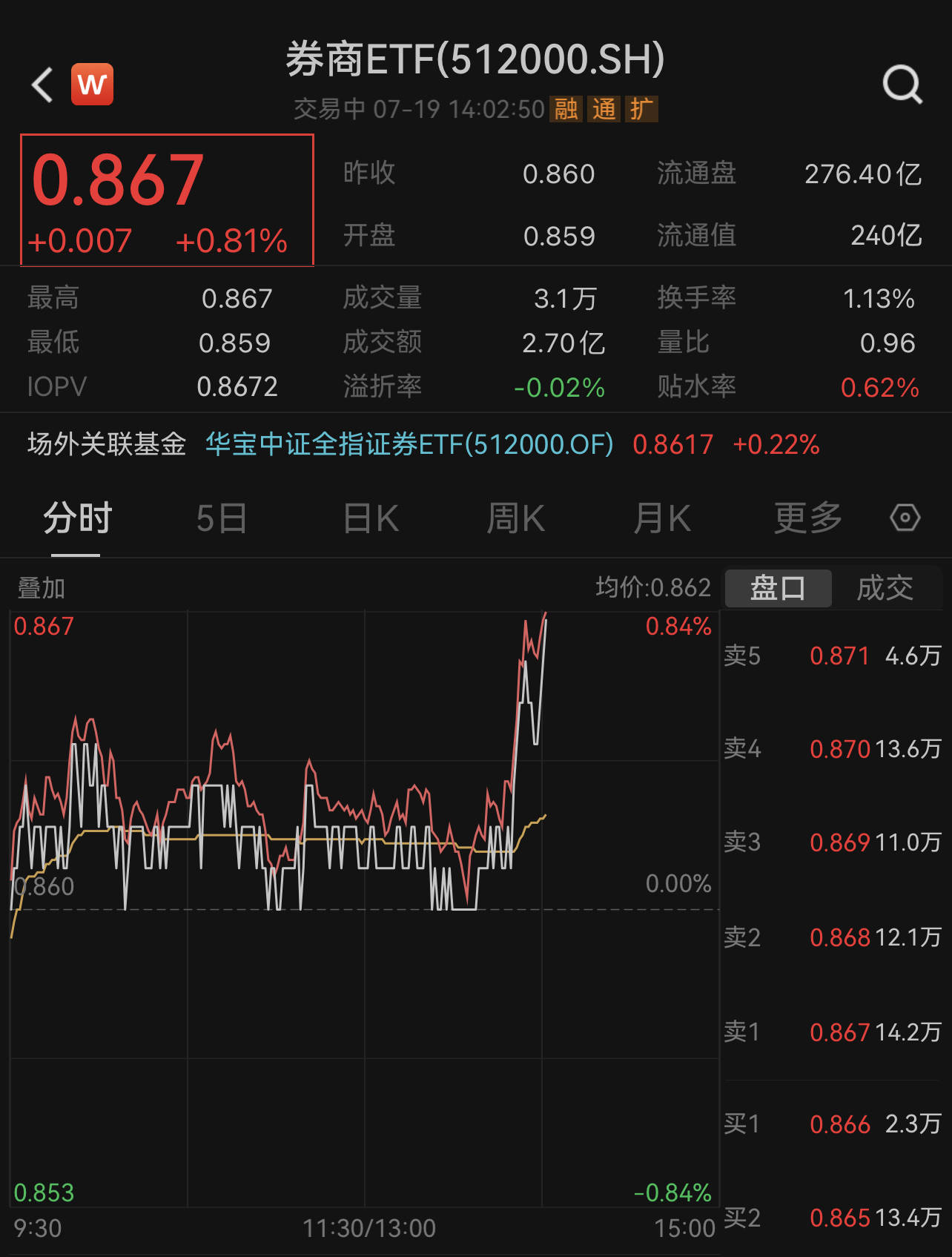Select the 分时 intraday tab

coord(77,518)
